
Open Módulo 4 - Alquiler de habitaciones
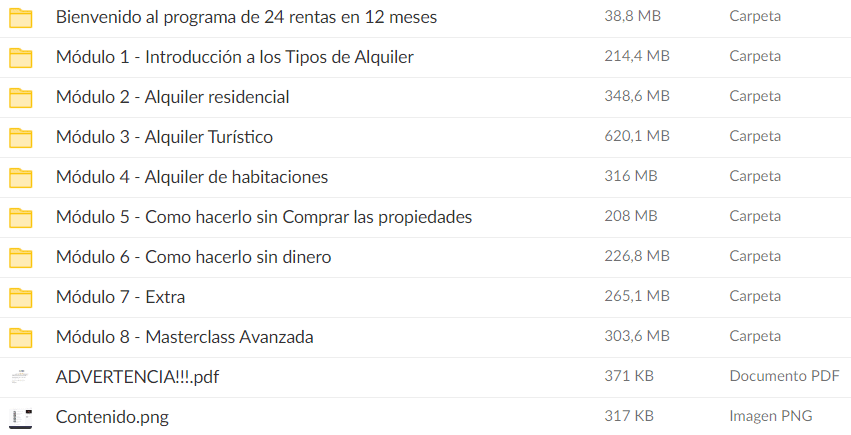coord(192,177)
